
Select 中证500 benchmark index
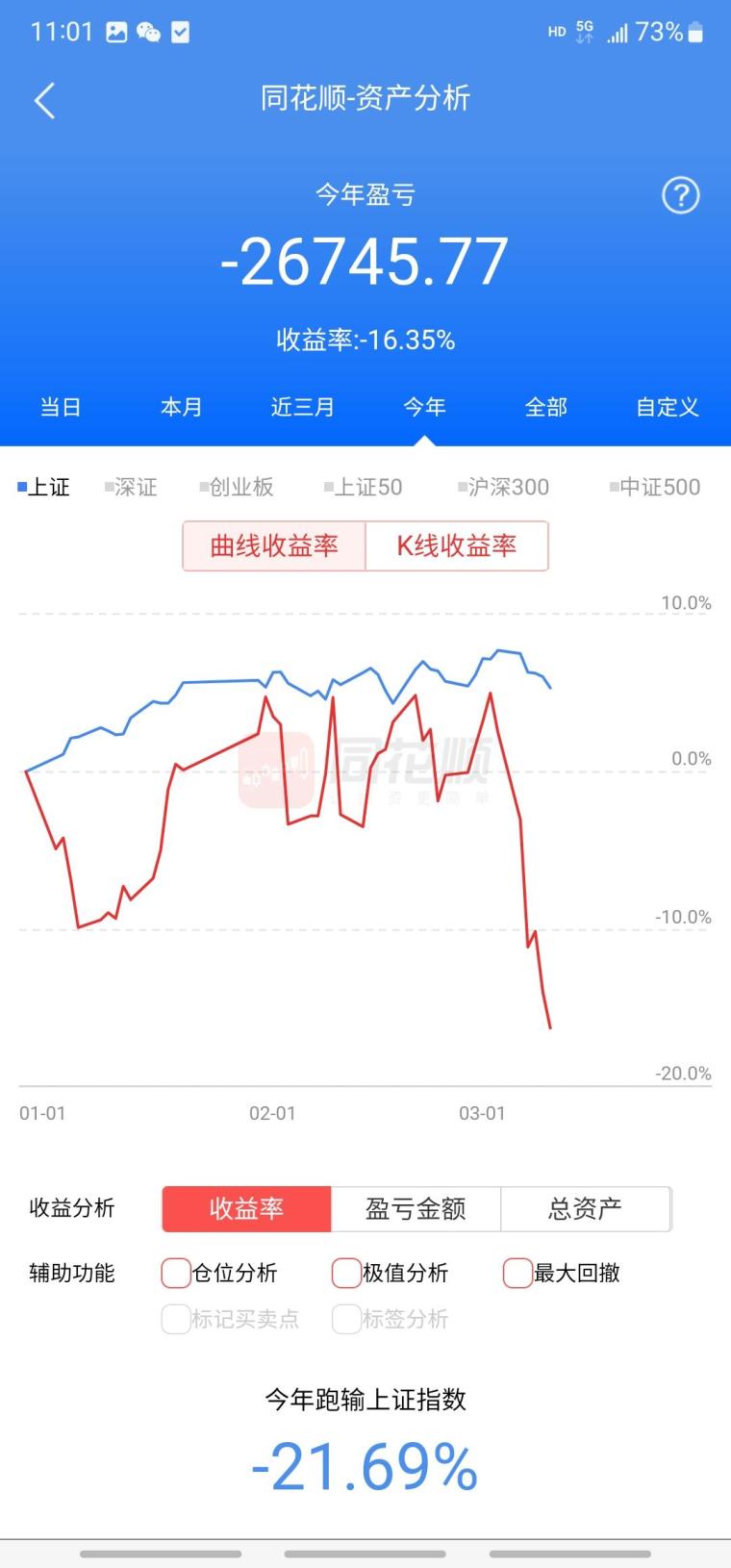click(656, 487)
